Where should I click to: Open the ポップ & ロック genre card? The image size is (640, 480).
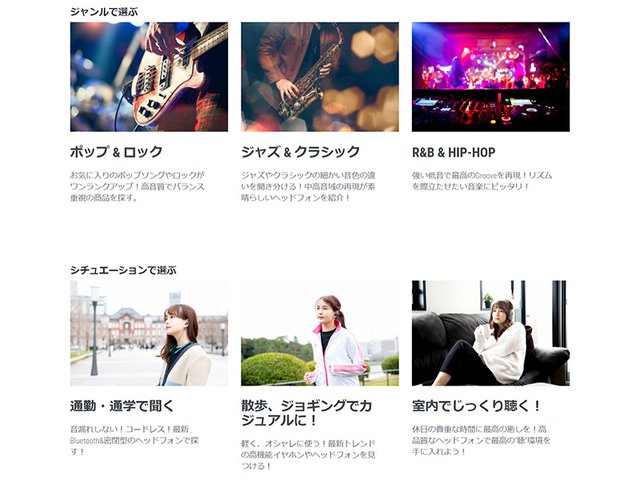point(148,77)
